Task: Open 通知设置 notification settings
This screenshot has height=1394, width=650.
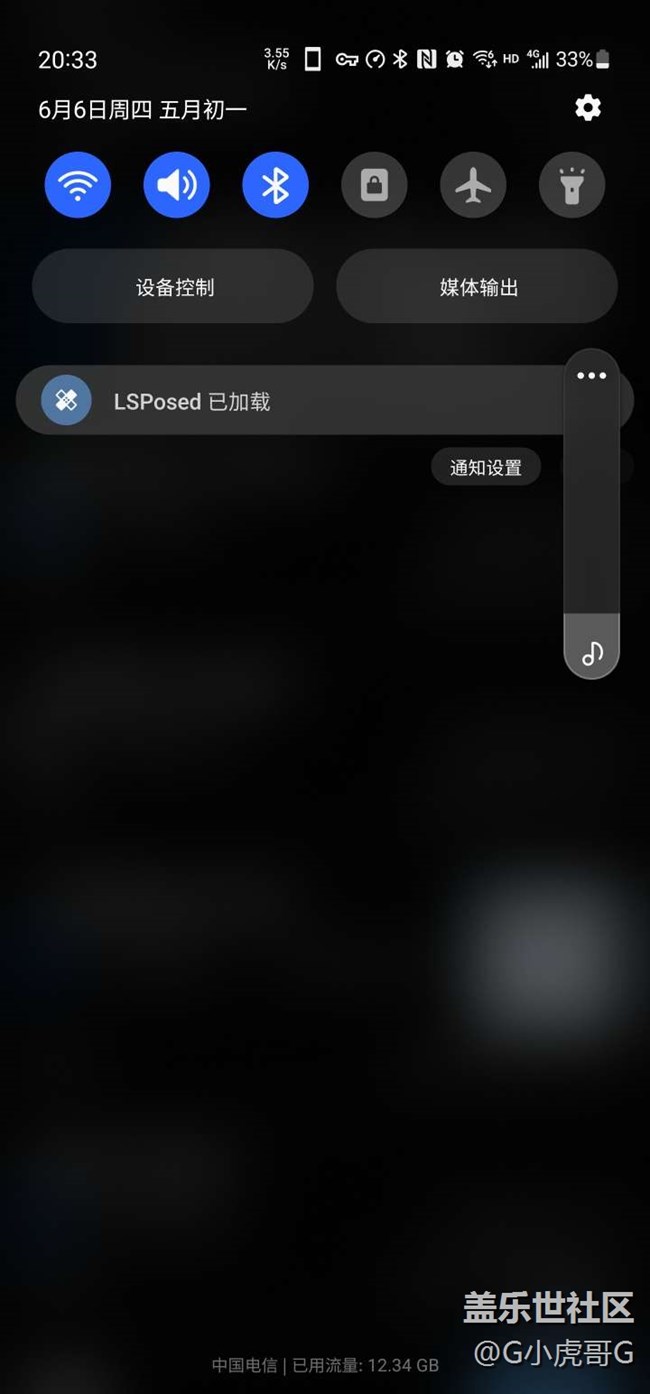Action: click(x=486, y=467)
